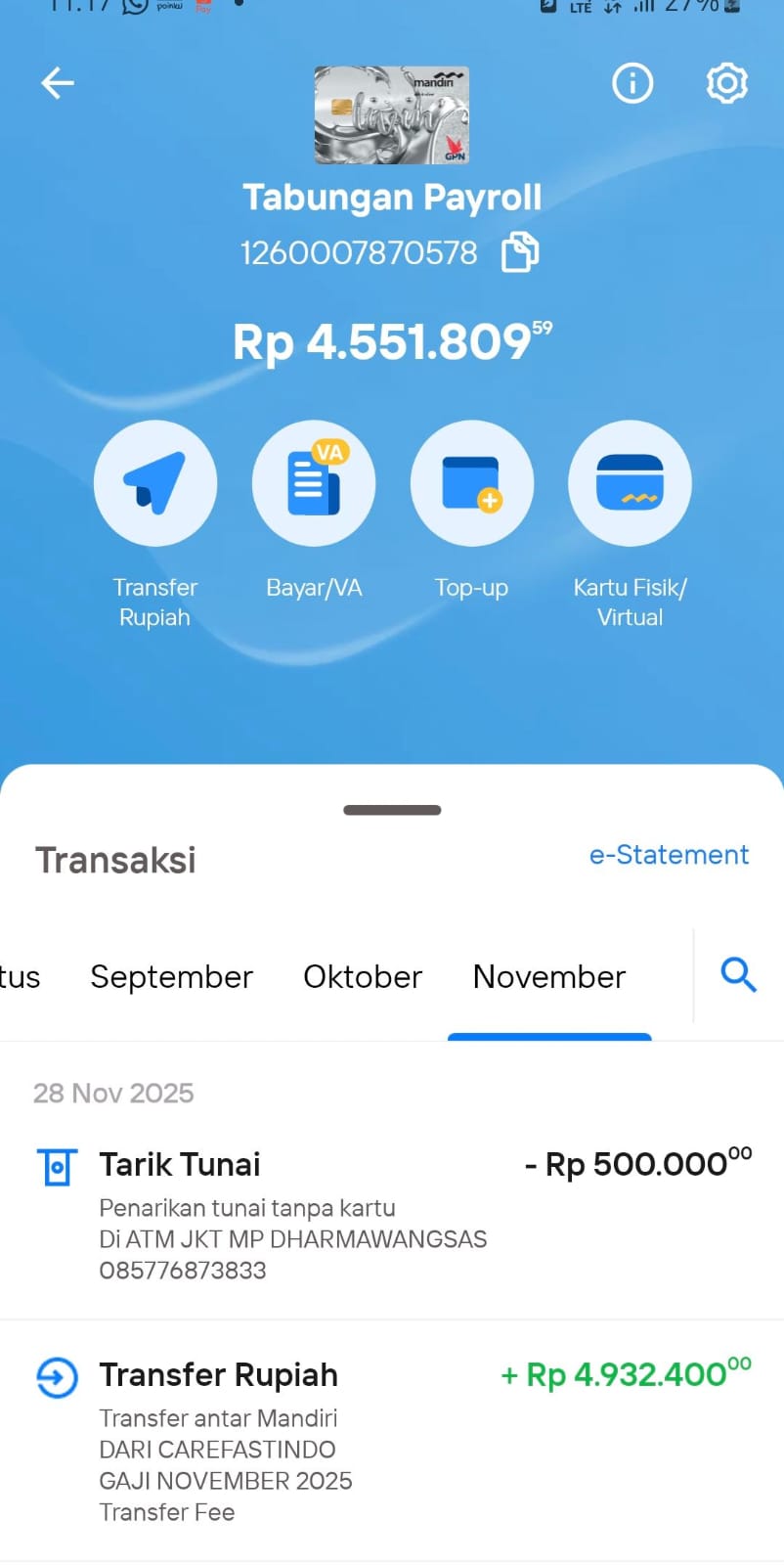
Task: Search transactions with magnifier icon
Action: click(x=738, y=974)
